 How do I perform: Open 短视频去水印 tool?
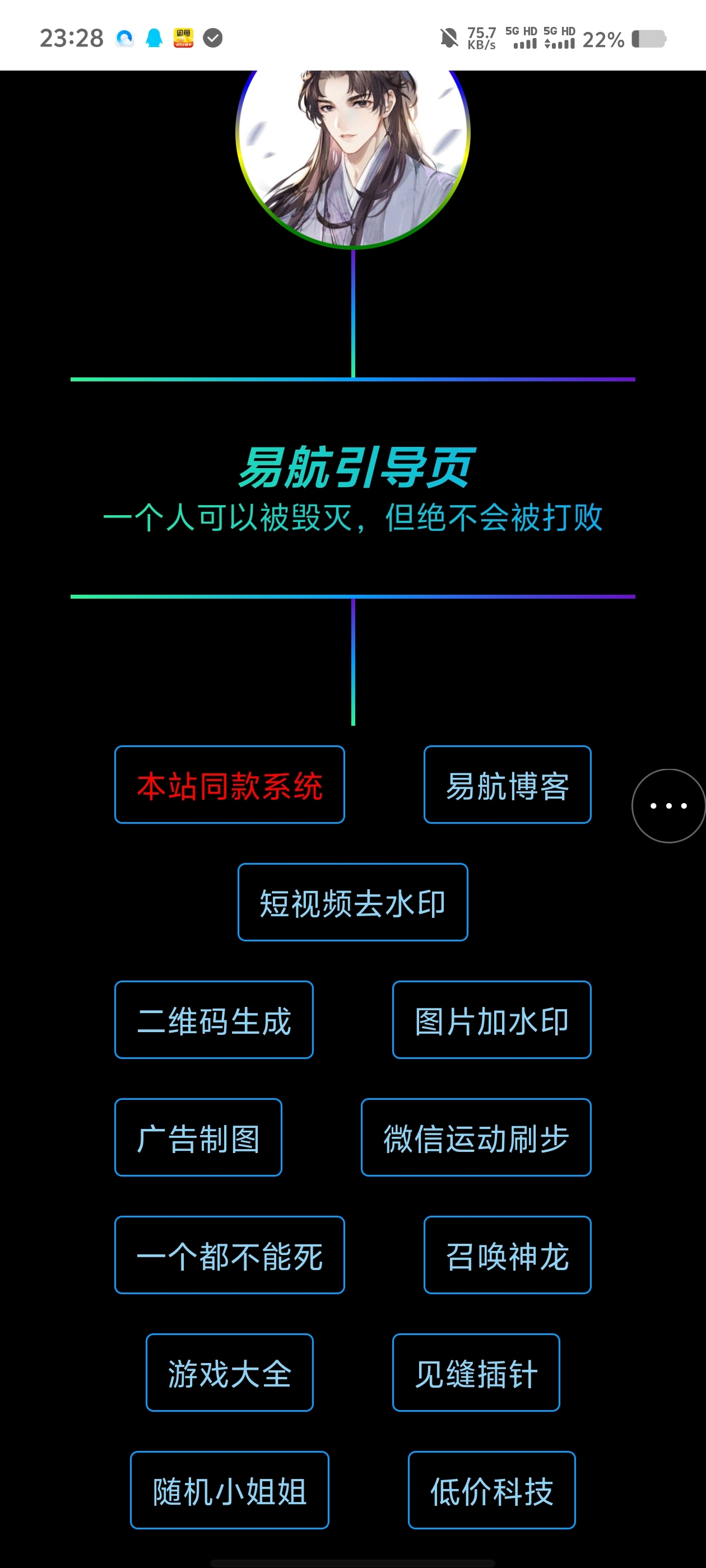[352, 902]
